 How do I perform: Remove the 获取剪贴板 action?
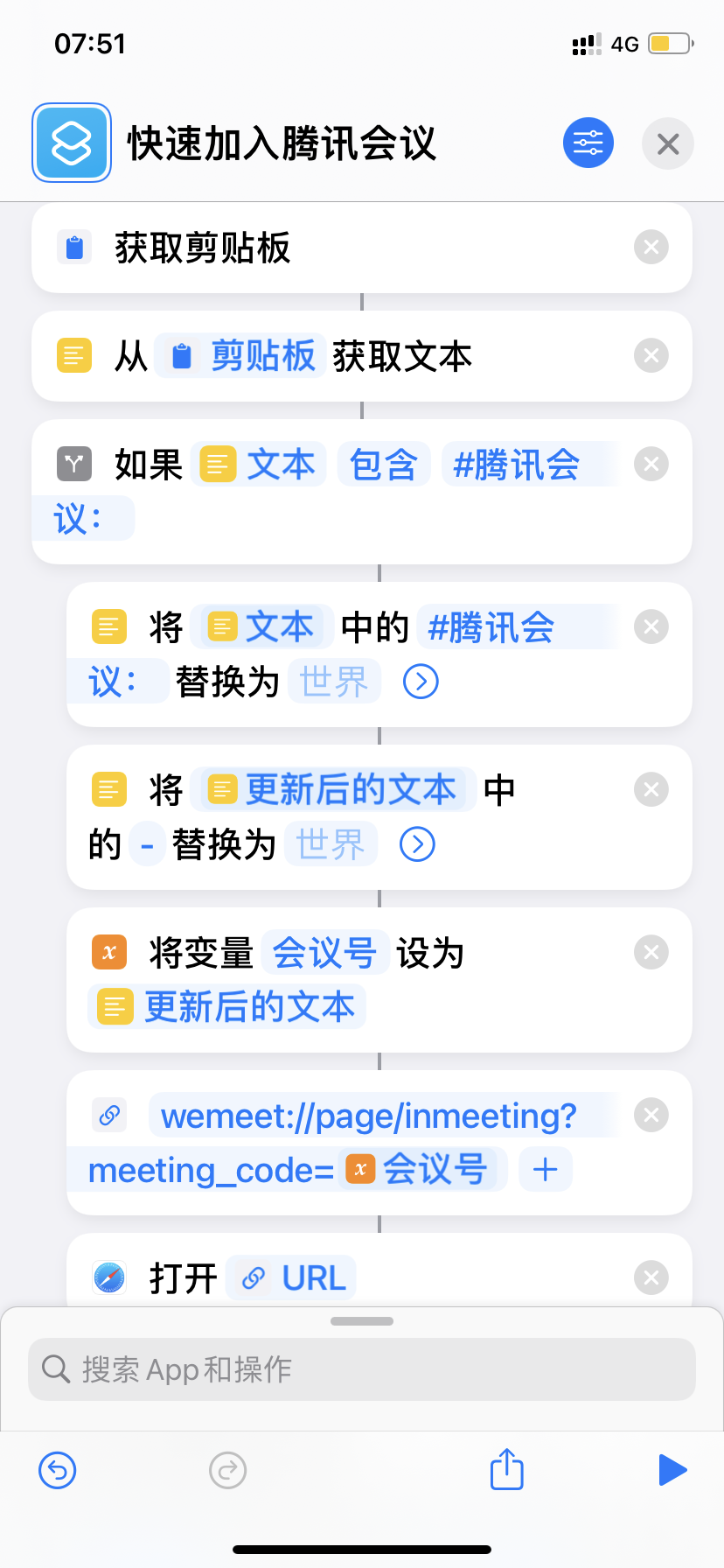(x=651, y=248)
